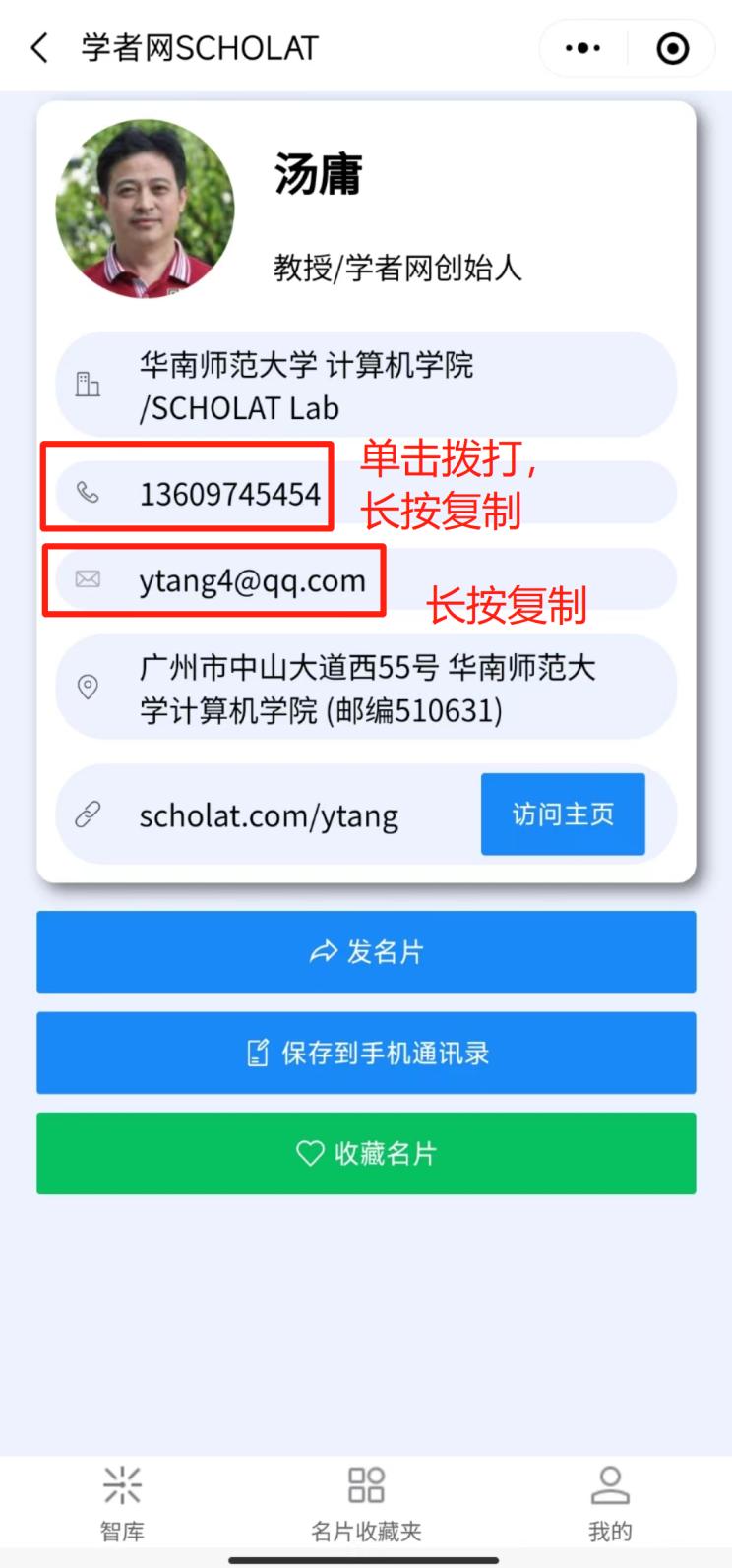Favorite this card with 收藏名片
The image size is (732, 1568).
(x=366, y=1154)
